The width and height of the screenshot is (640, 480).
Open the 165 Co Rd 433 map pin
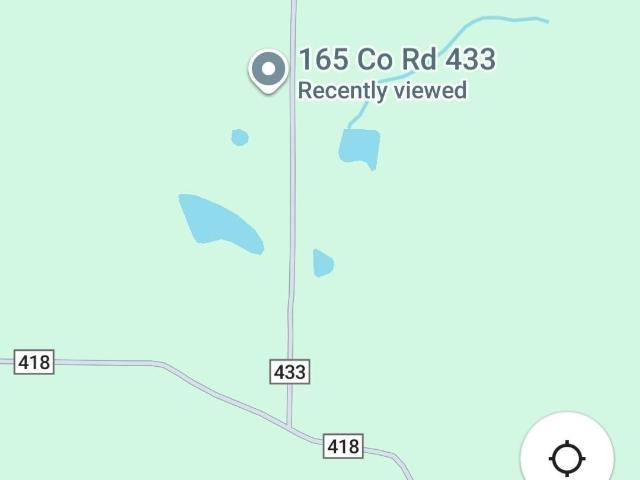(x=267, y=70)
